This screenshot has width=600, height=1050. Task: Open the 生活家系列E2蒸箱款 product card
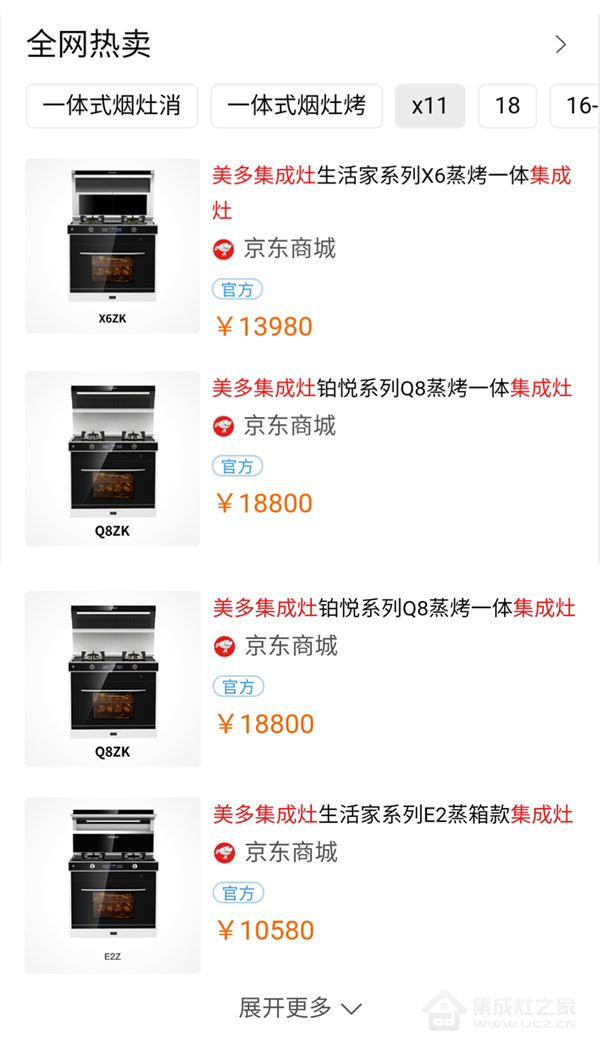300,885
